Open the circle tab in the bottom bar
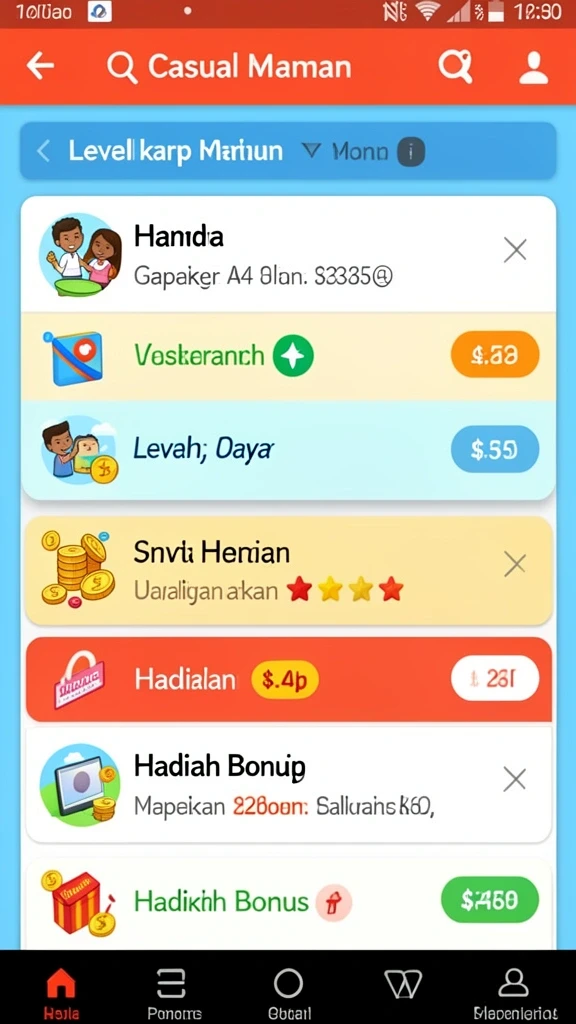This screenshot has width=576, height=1024. (x=289, y=993)
